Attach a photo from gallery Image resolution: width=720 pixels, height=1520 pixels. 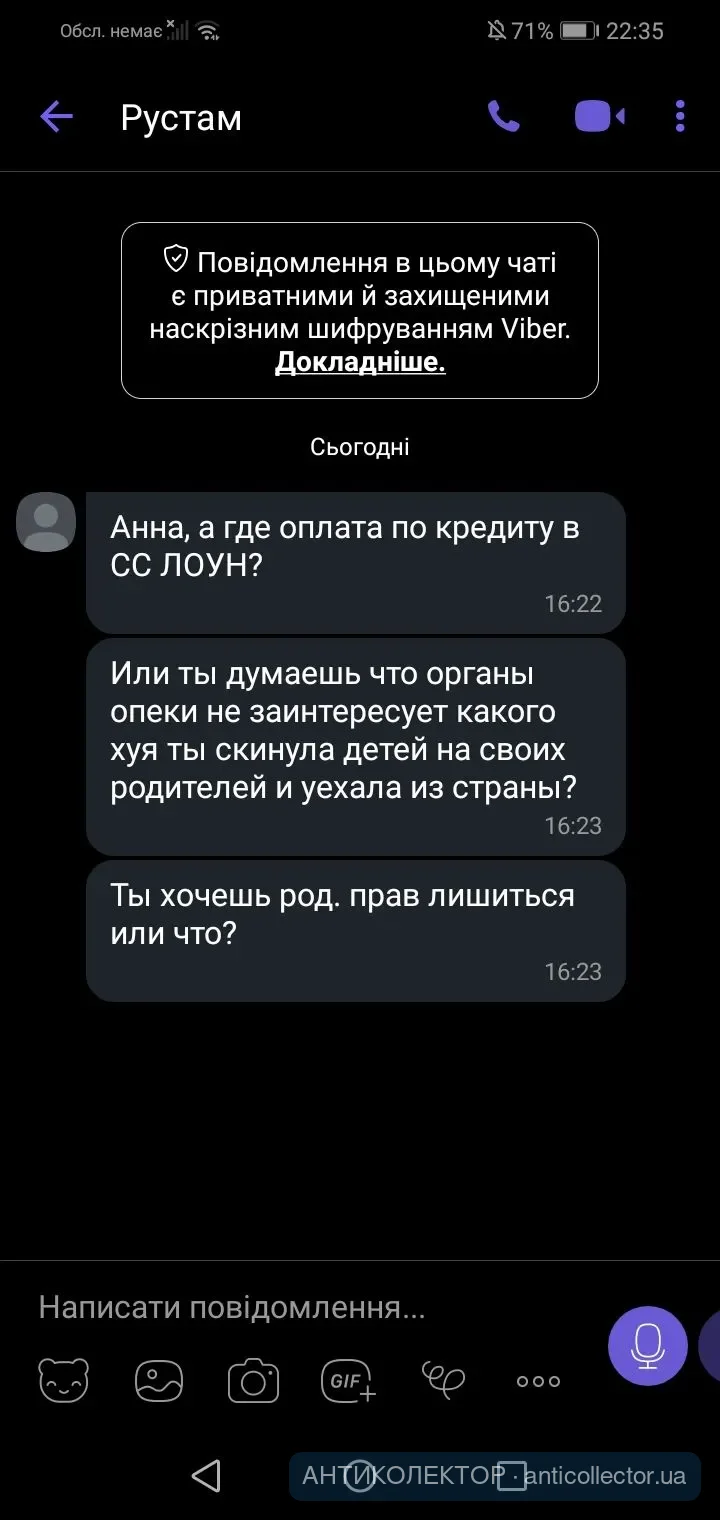(x=159, y=1382)
